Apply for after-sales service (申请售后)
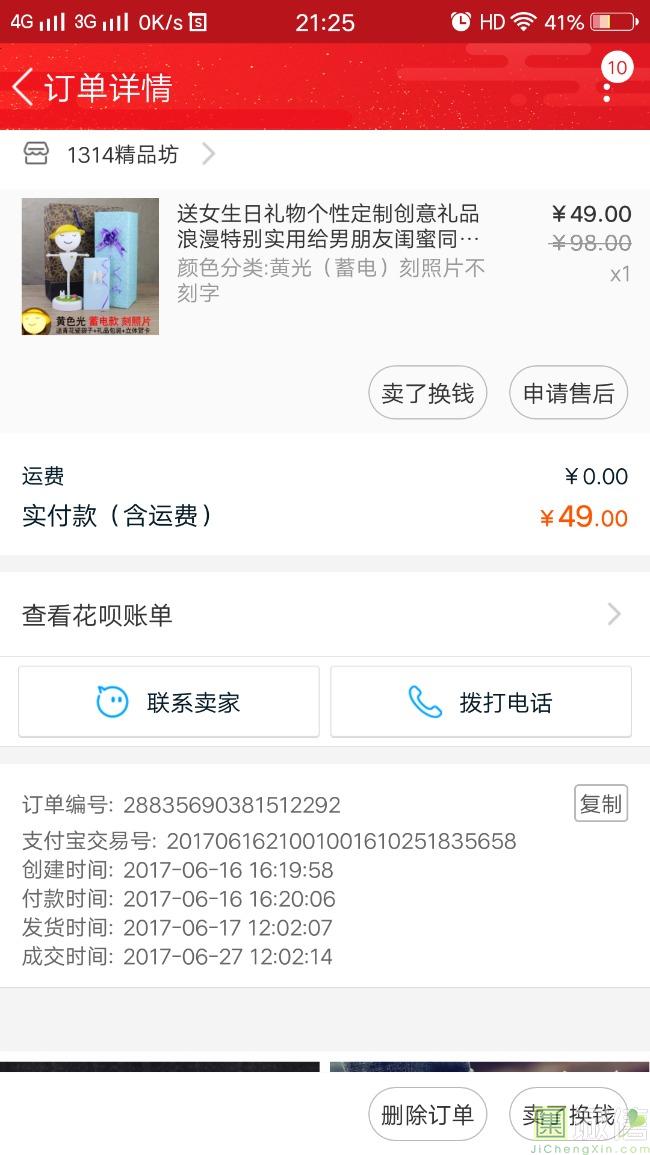This screenshot has width=650, height=1155. tap(568, 393)
